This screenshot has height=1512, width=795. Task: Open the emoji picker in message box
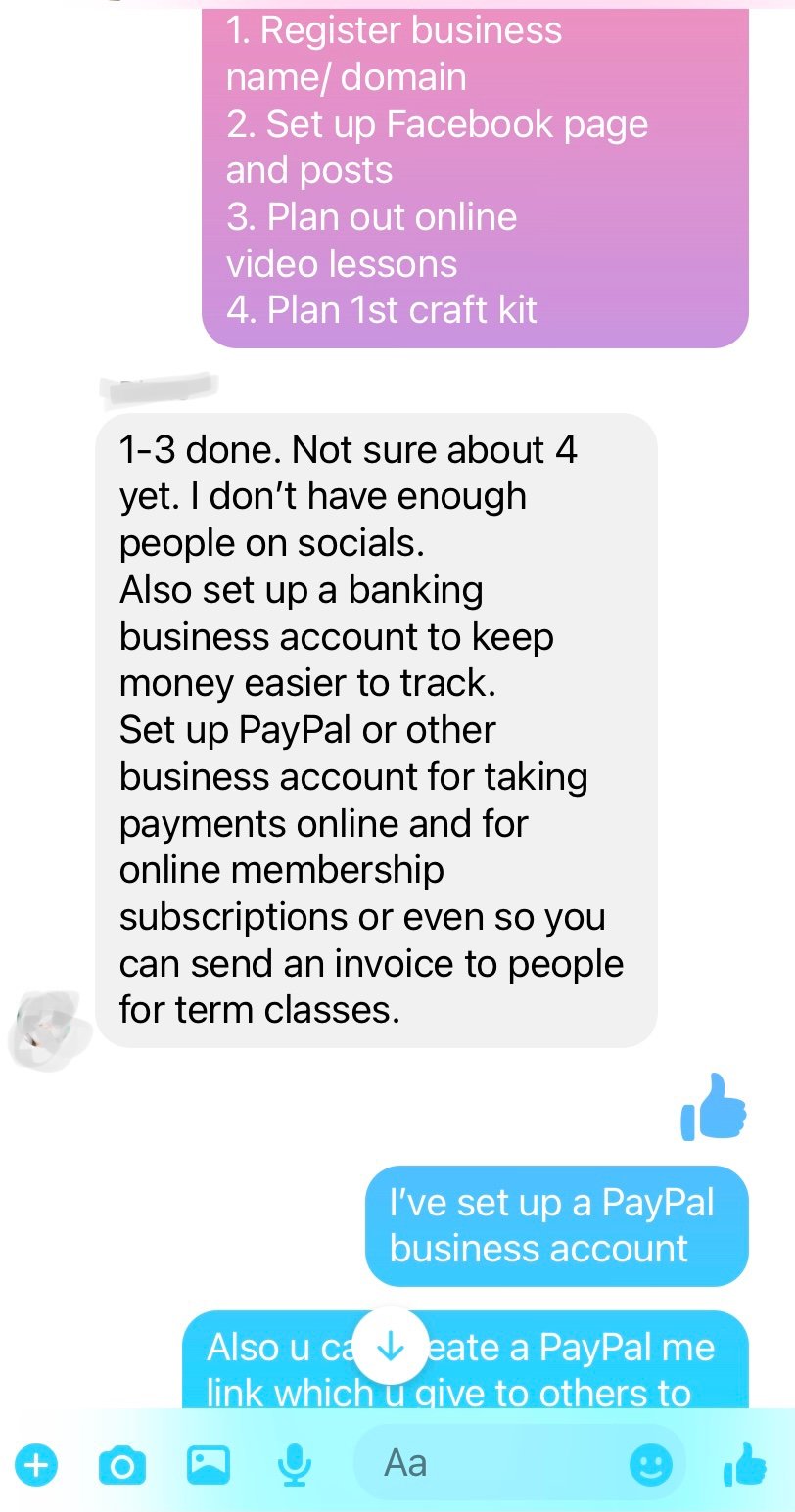(650, 1465)
